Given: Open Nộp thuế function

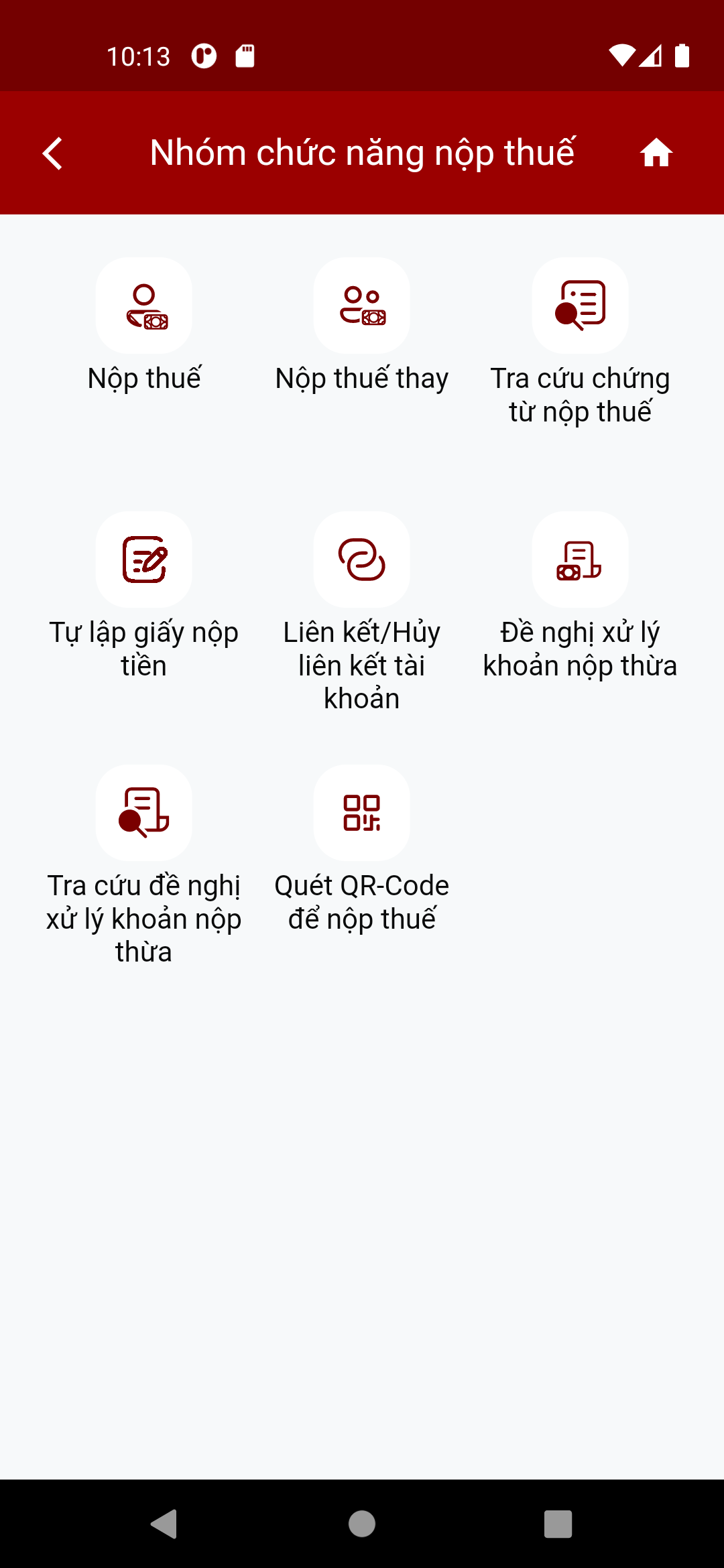Looking at the screenshot, I should click(x=143, y=306).
